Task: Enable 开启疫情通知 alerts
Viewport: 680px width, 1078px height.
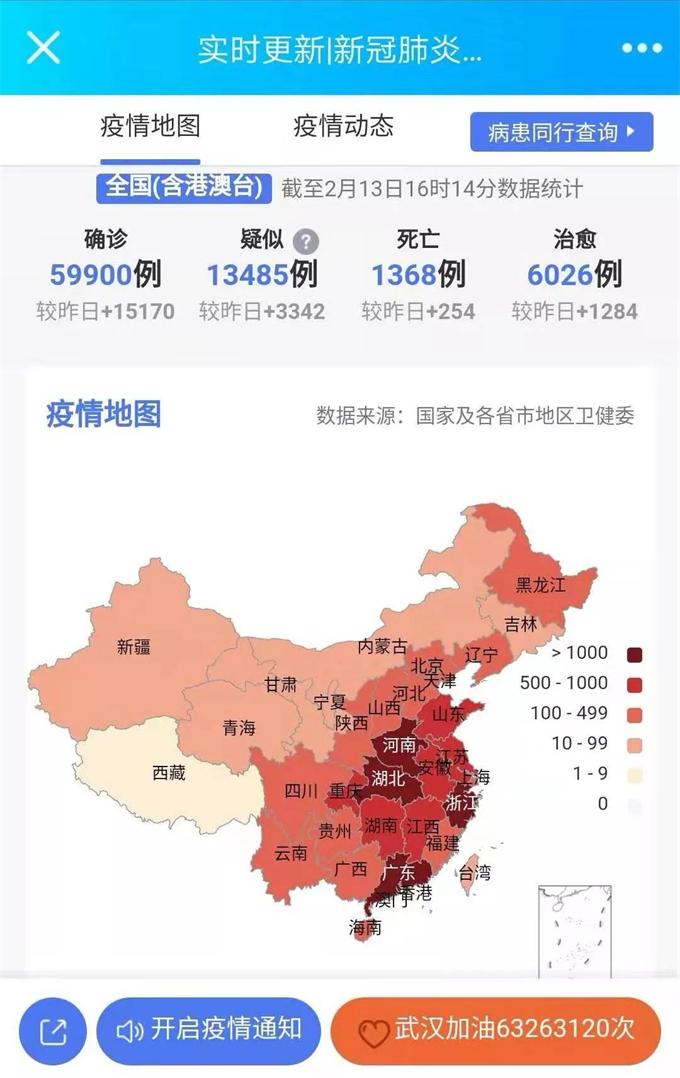Action: (x=209, y=1030)
